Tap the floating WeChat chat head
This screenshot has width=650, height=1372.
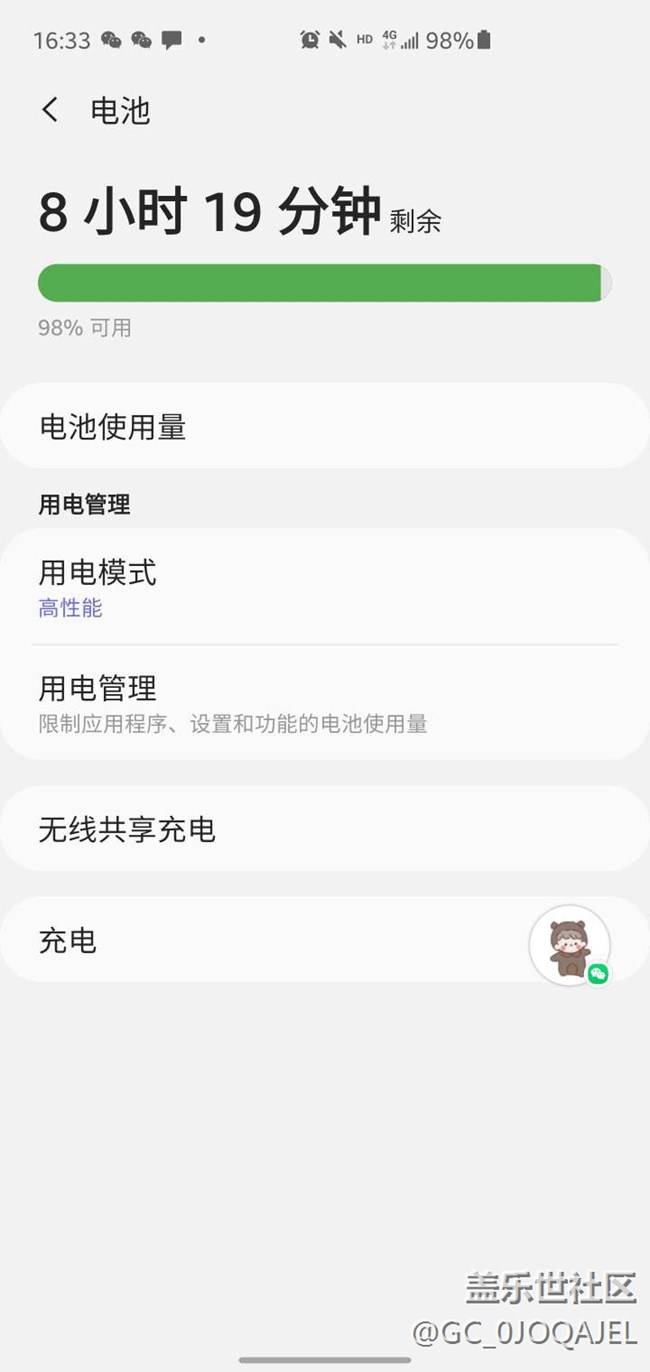click(x=569, y=945)
